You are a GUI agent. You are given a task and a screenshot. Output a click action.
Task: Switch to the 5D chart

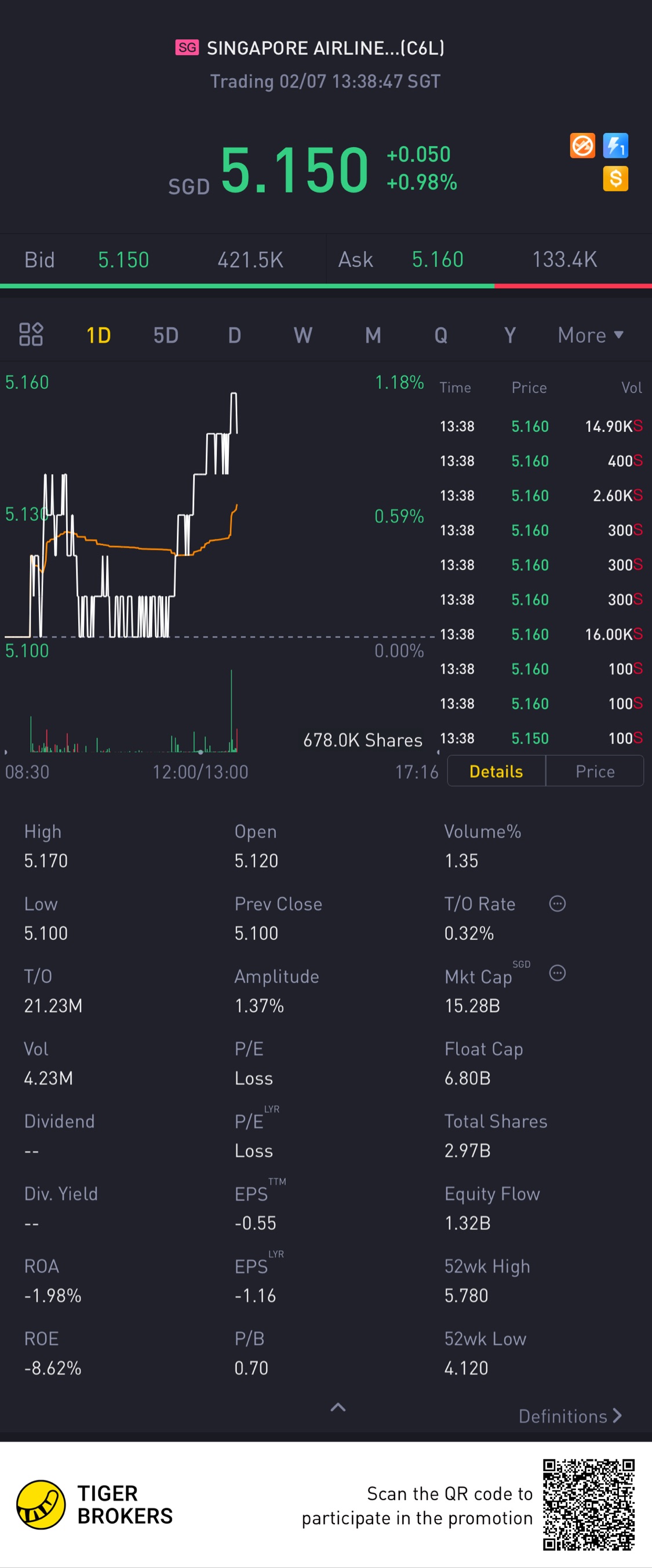[x=165, y=335]
